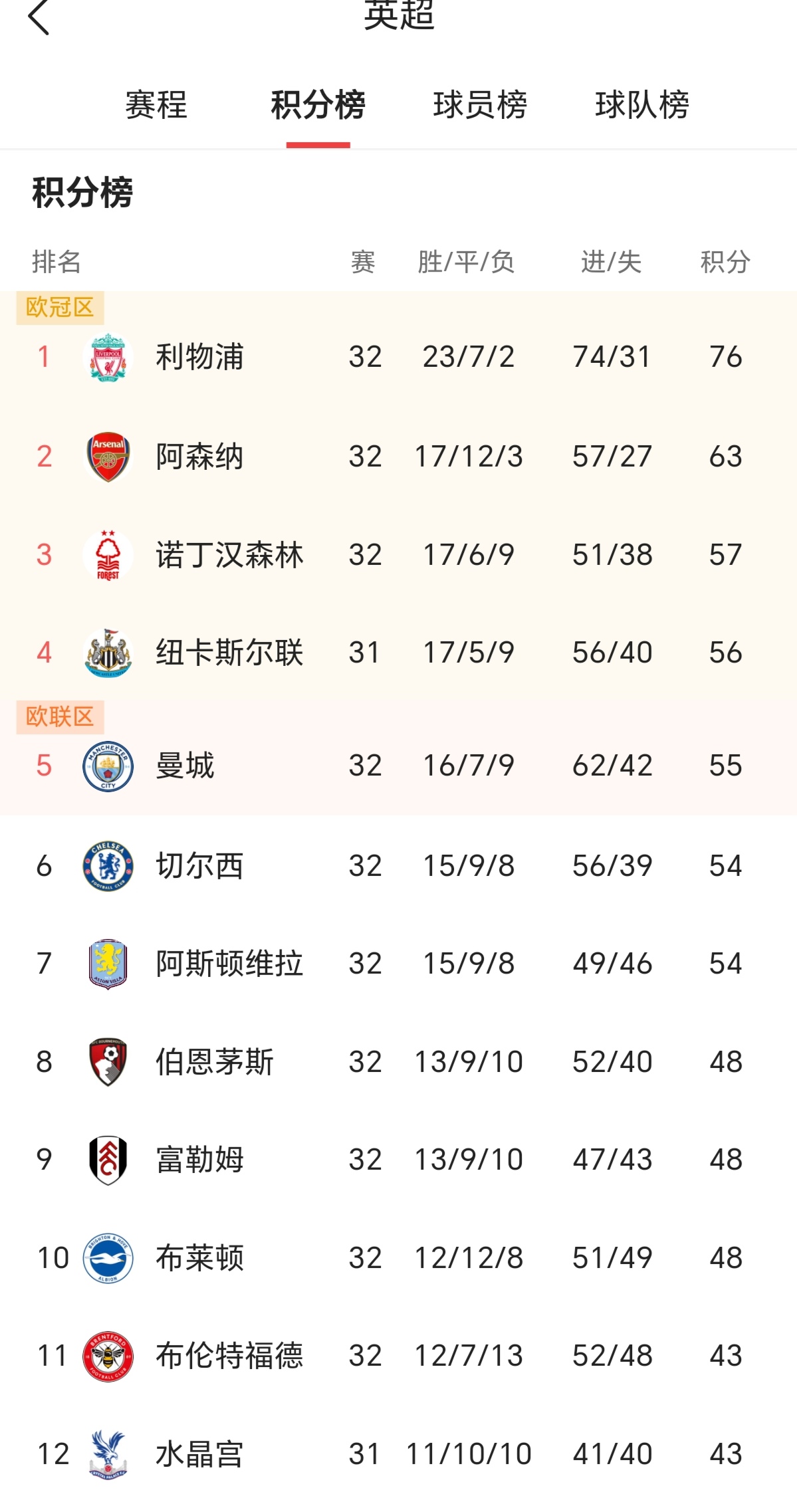
Task: Select the 积分榜 tab
Action: (x=318, y=105)
